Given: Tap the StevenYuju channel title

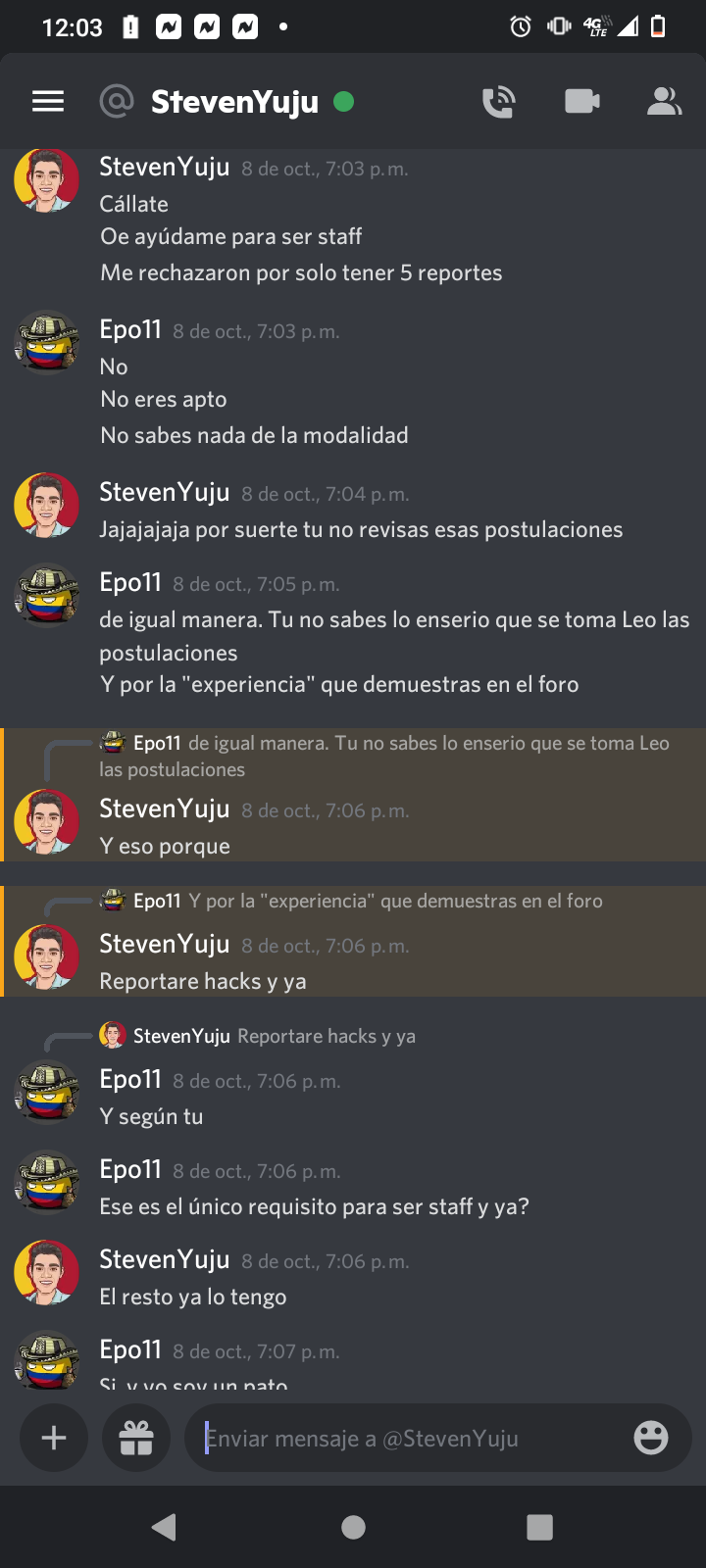Looking at the screenshot, I should coord(234,102).
